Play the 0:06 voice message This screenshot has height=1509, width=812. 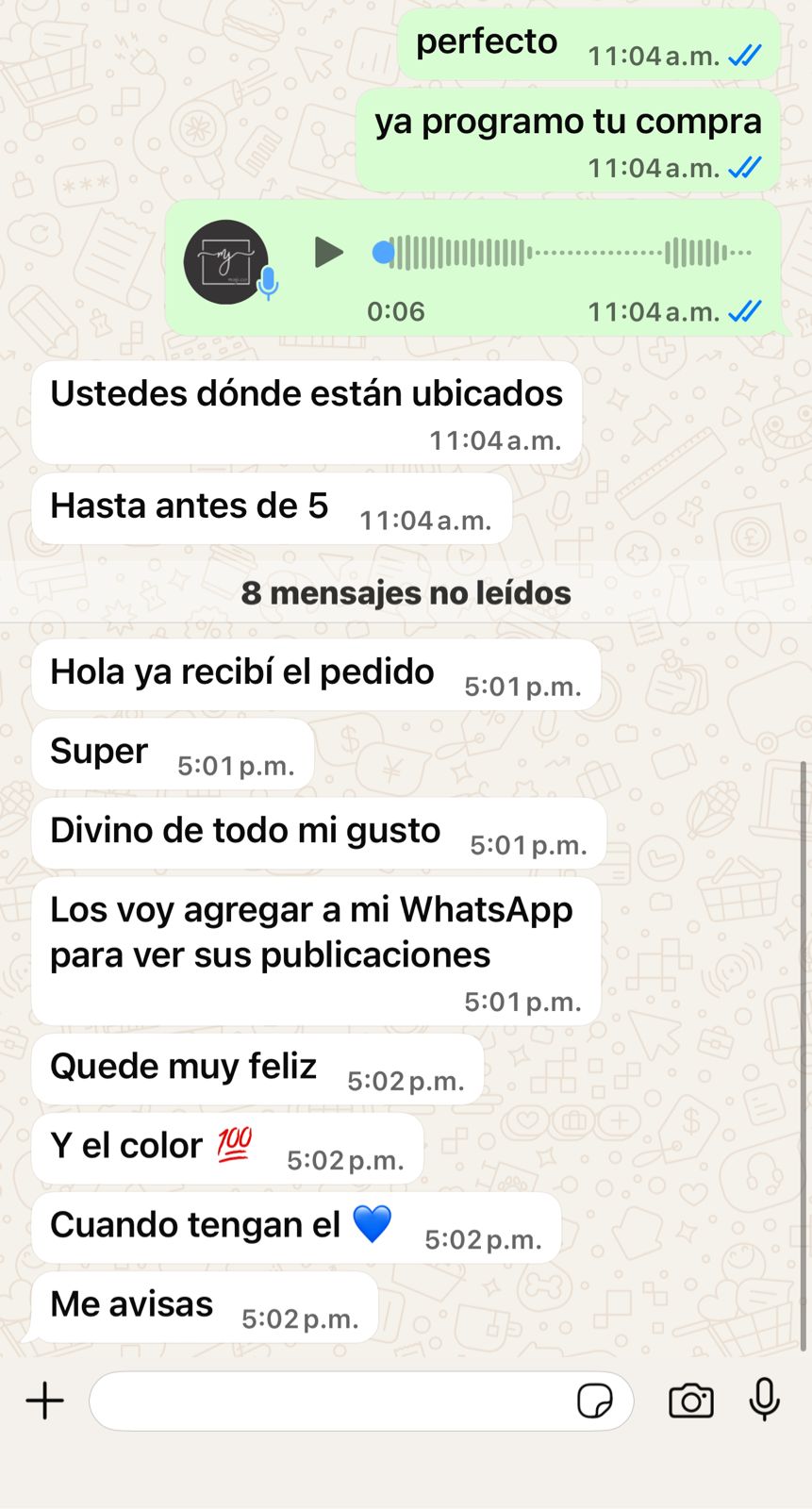point(328,253)
